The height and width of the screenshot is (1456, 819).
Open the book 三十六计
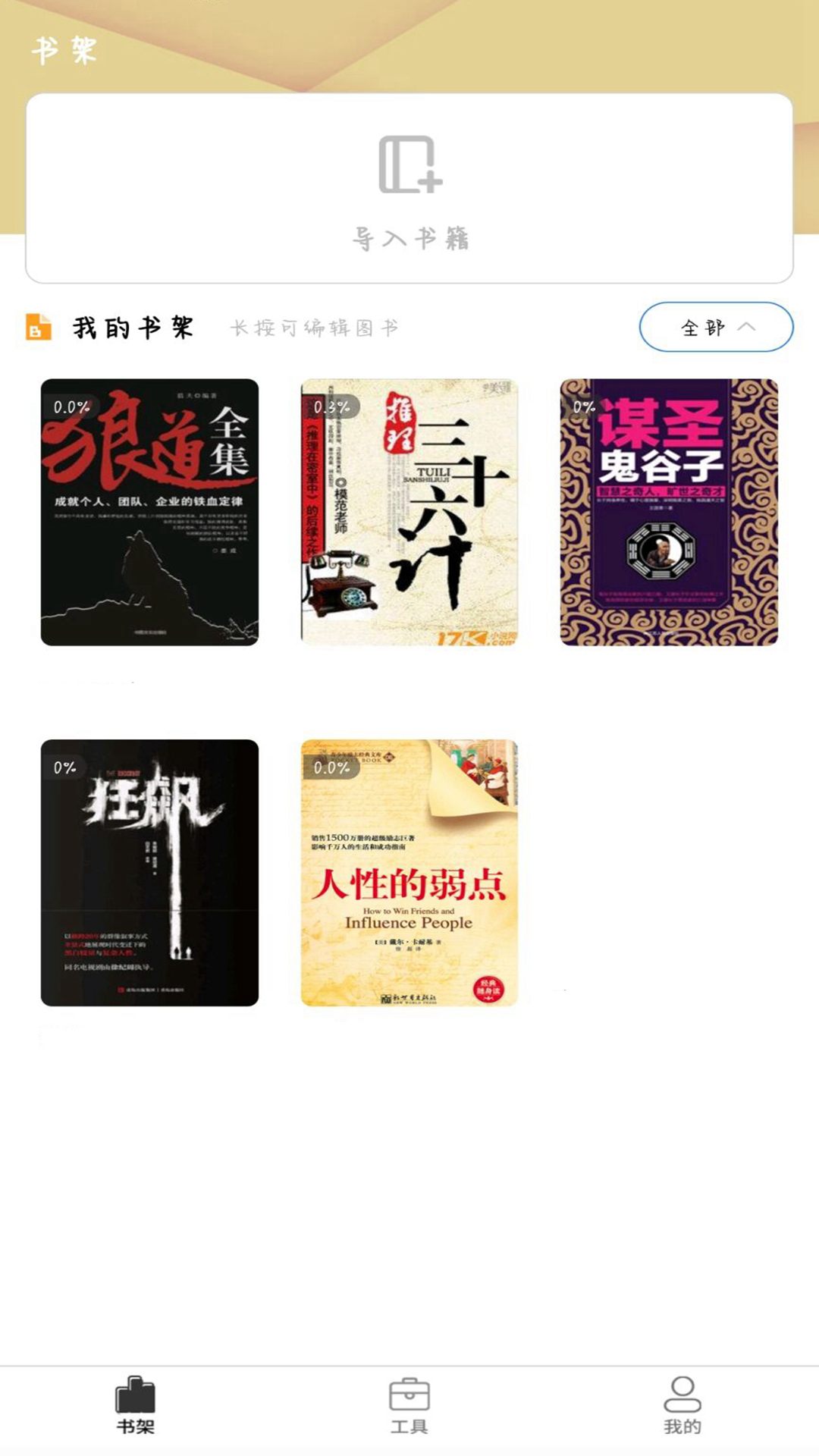coord(409,513)
